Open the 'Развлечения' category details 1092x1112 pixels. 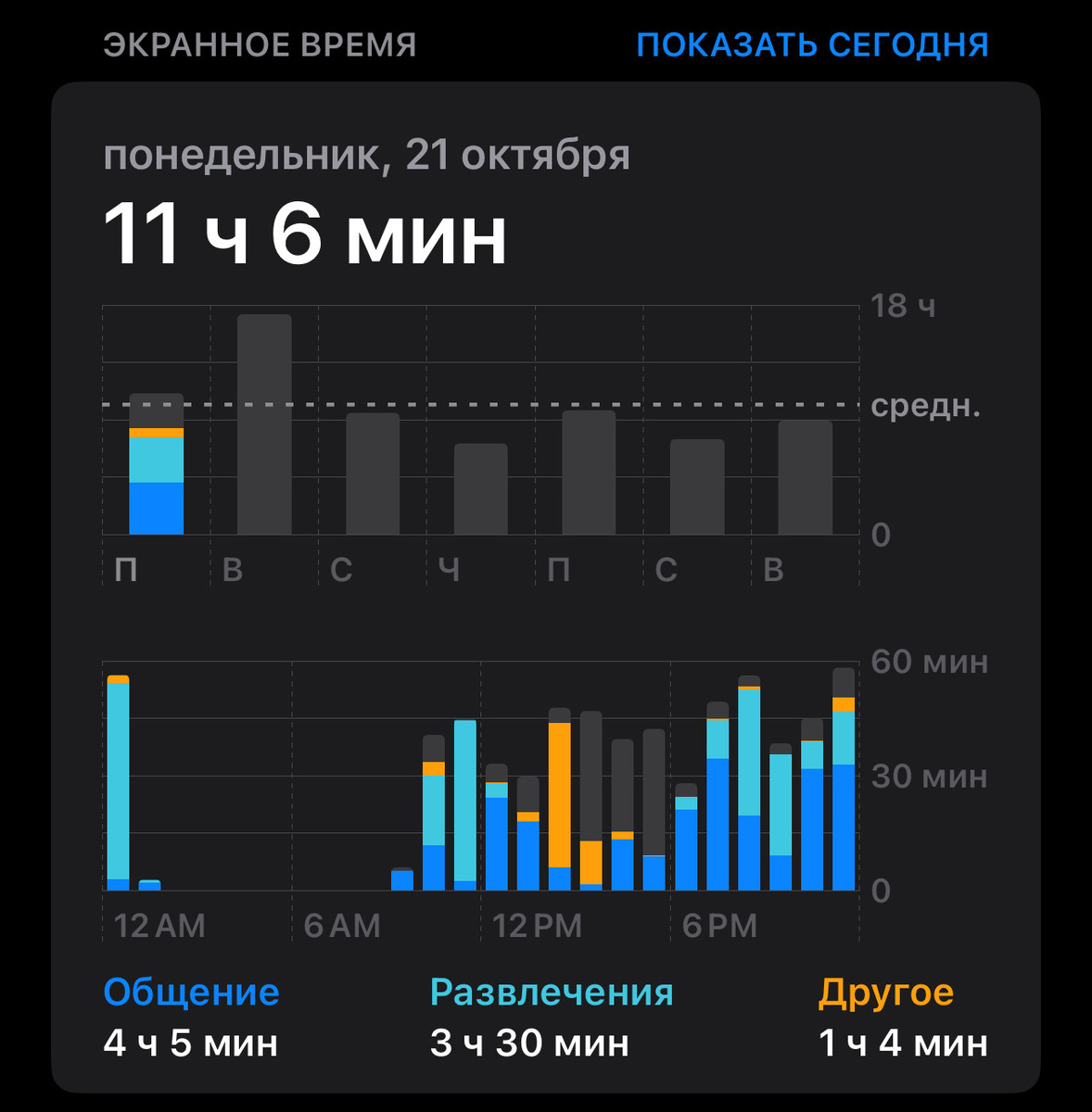click(552, 991)
